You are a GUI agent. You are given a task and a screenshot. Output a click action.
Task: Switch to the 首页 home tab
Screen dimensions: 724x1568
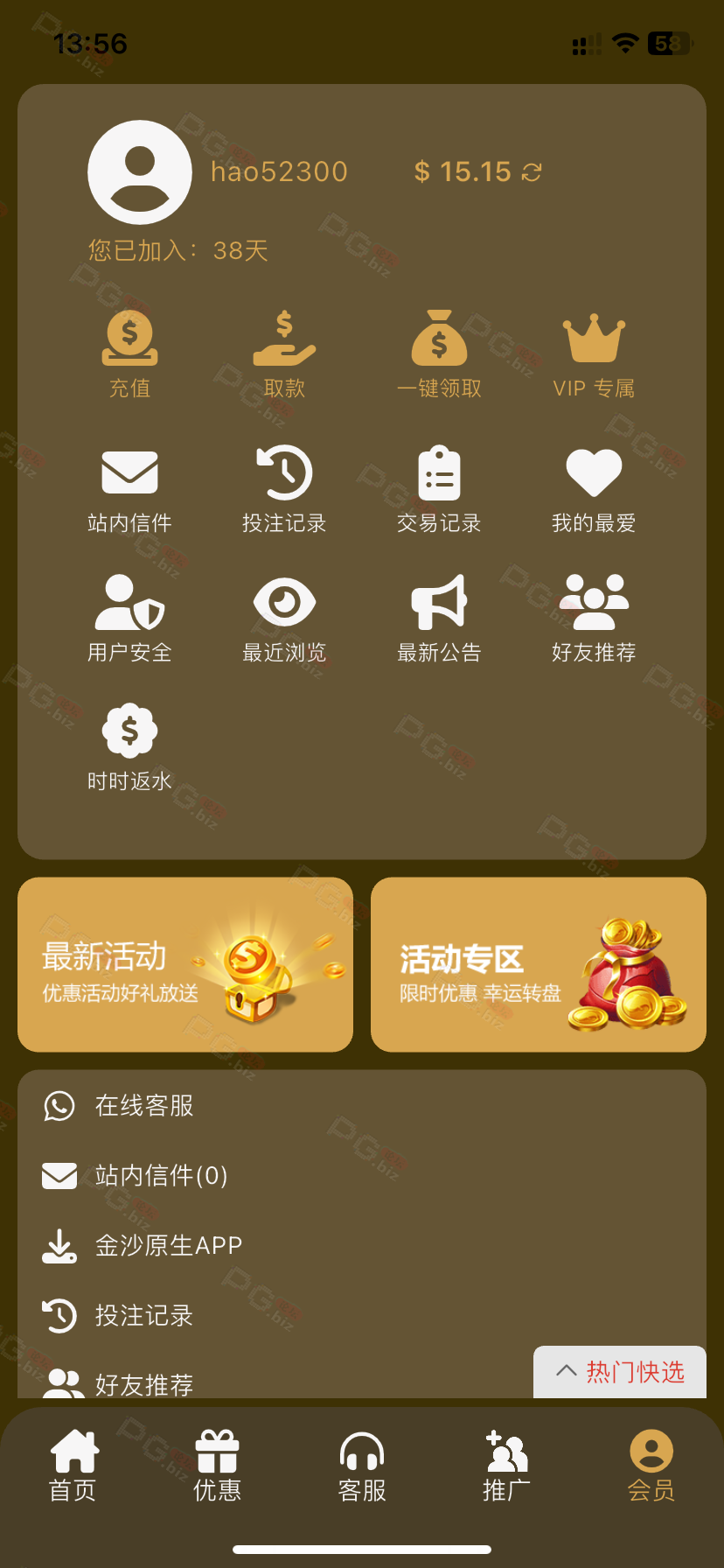[73, 1466]
